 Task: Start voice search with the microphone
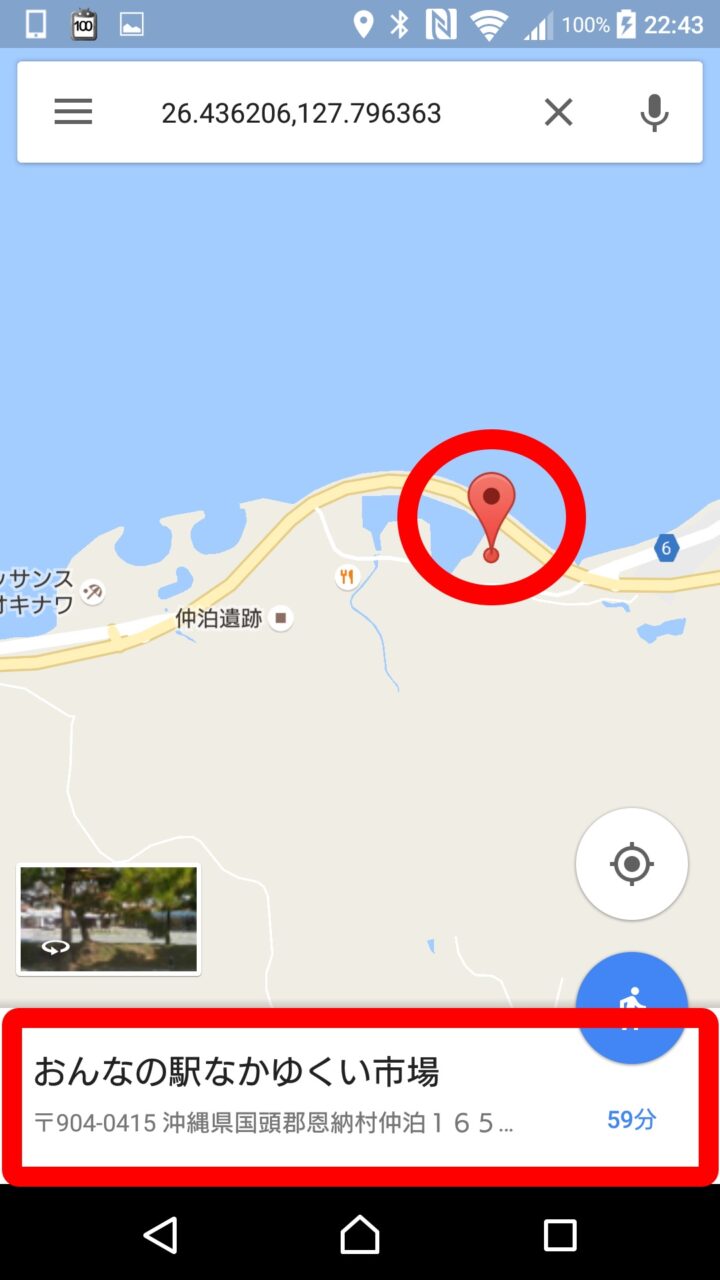coord(654,112)
